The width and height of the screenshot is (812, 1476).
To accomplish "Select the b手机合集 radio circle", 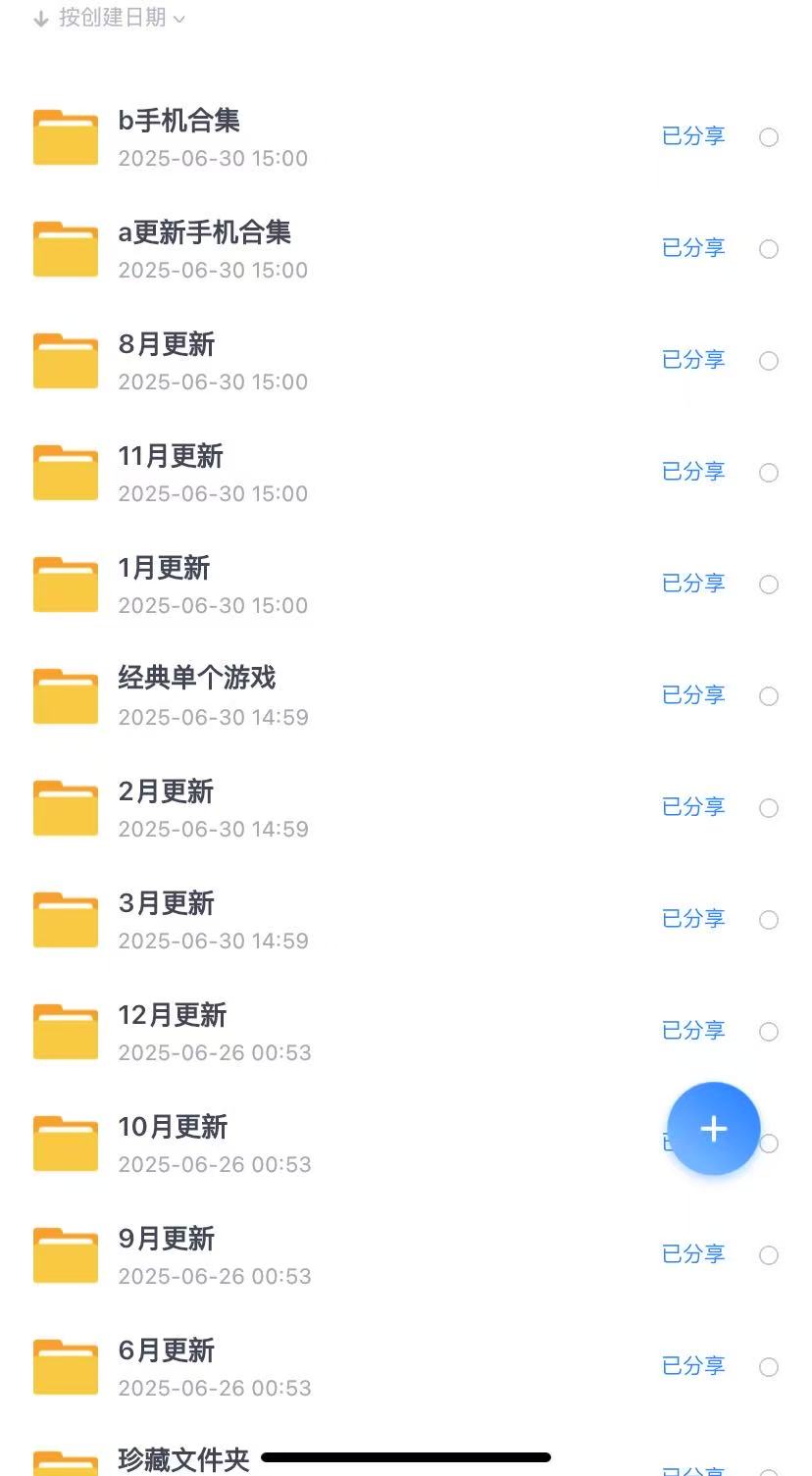I will 769,137.
